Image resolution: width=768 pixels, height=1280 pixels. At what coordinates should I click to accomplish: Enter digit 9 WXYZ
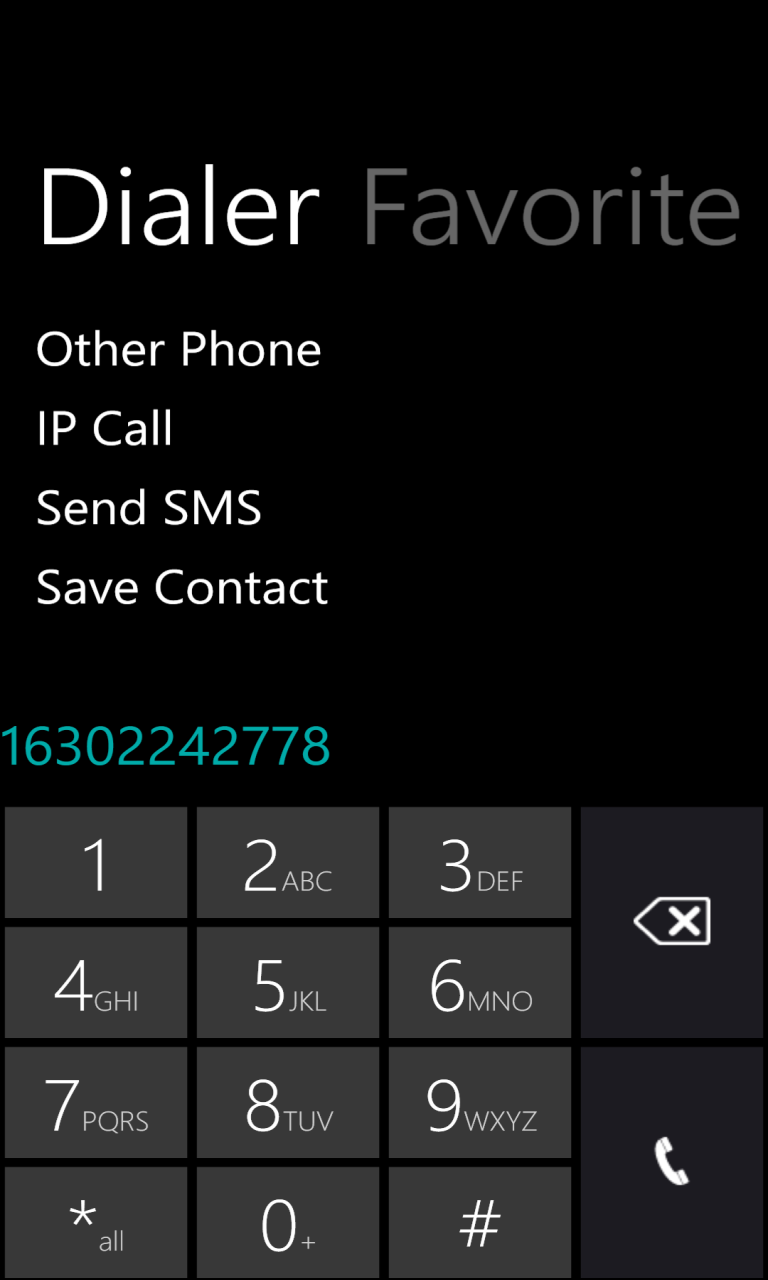(480, 1103)
